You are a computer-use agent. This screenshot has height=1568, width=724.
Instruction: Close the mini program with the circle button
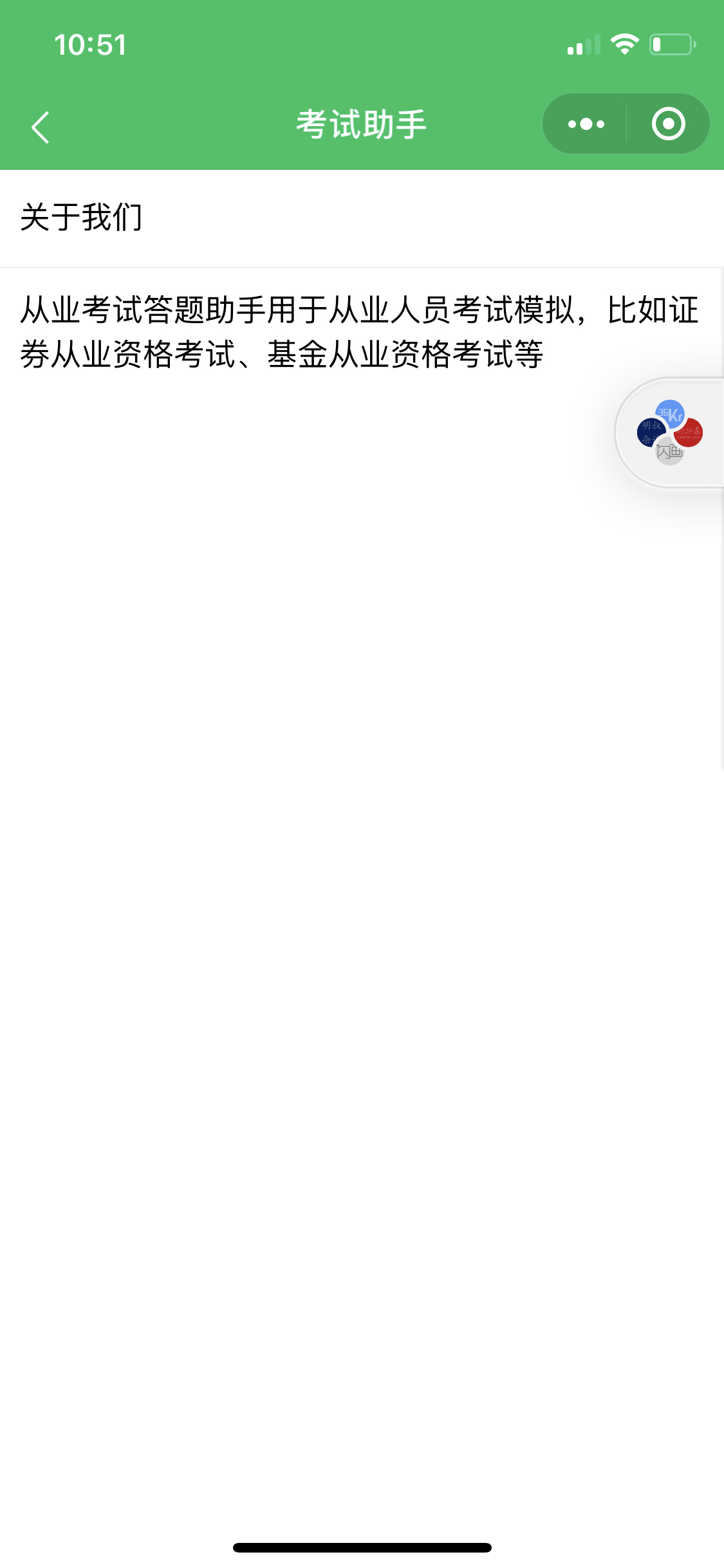(668, 124)
